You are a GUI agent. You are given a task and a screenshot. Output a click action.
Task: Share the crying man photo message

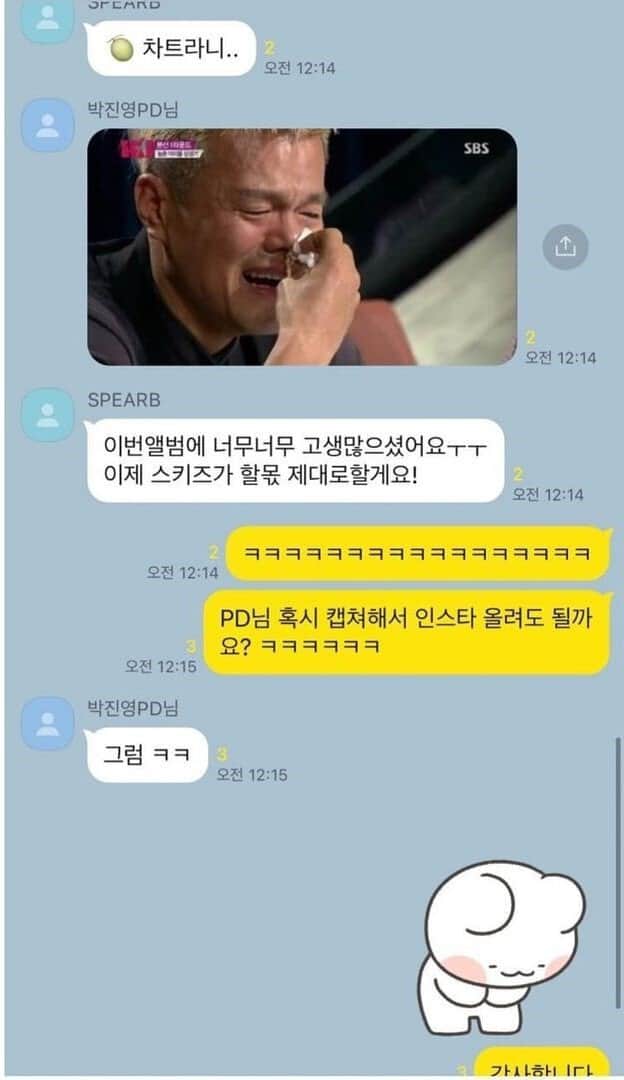pos(565,246)
